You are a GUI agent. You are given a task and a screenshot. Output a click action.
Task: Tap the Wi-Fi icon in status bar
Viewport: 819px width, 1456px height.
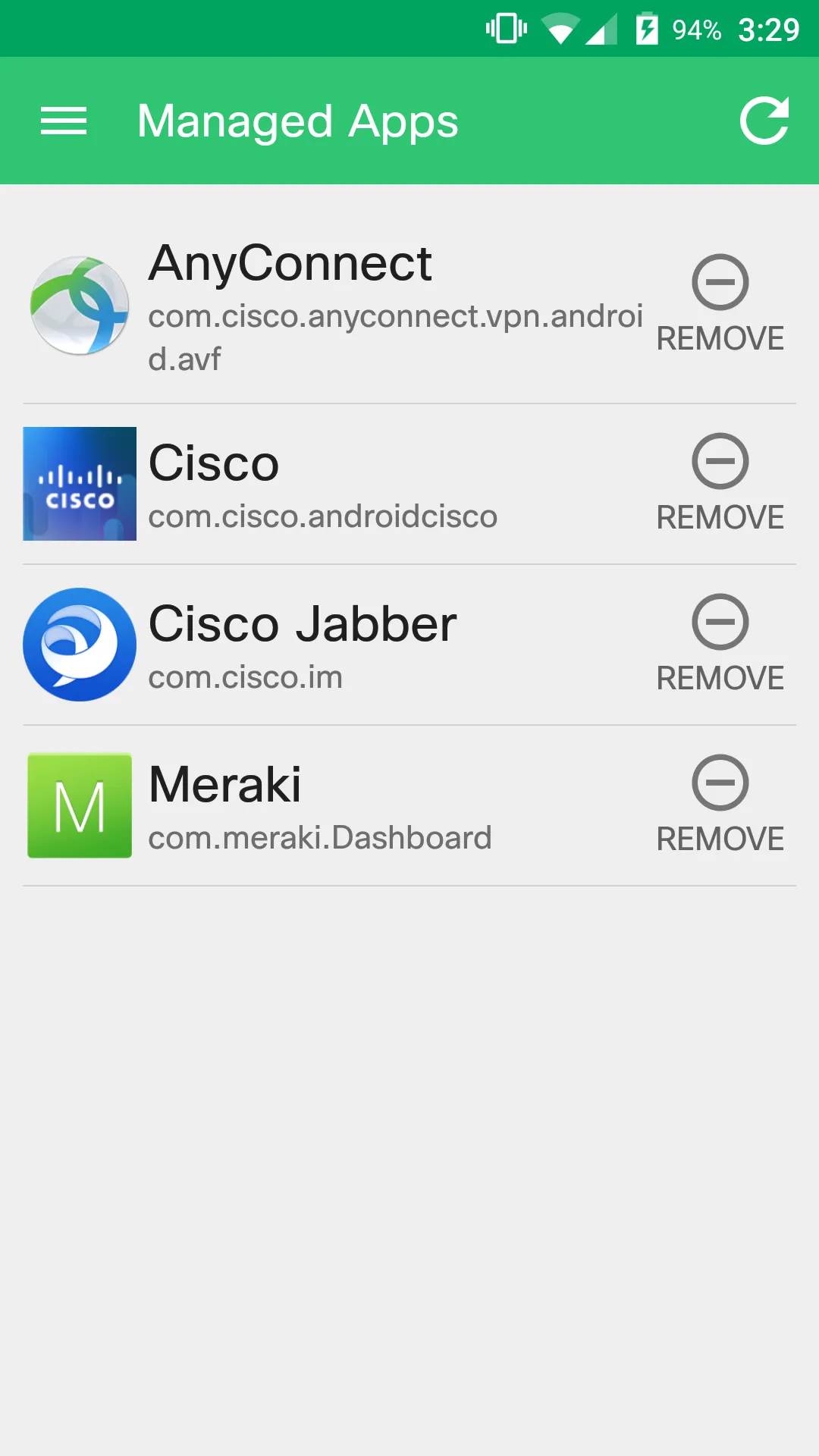pyautogui.click(x=559, y=30)
